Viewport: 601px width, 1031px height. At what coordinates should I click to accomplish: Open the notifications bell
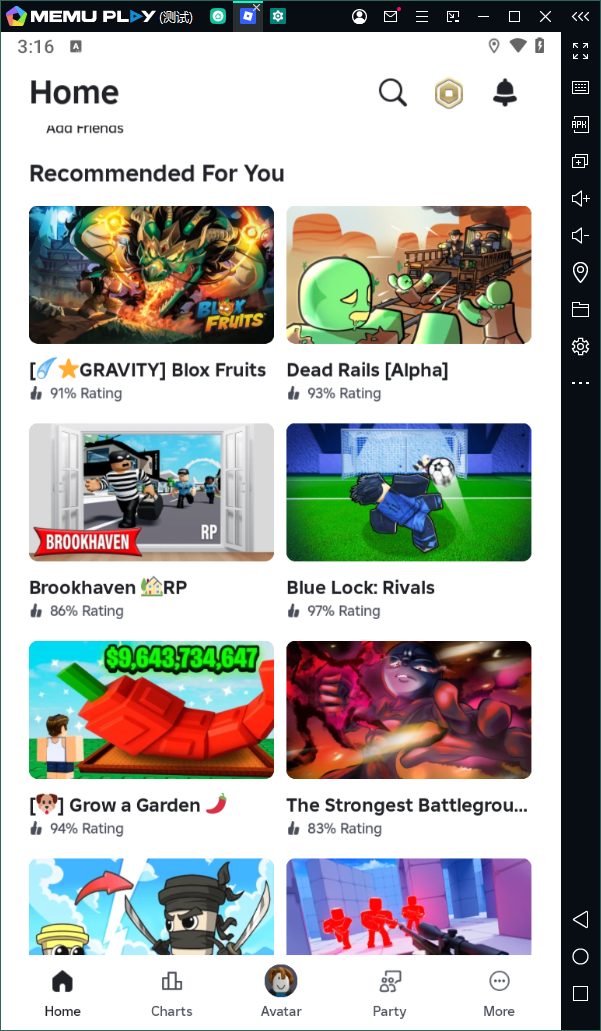pyautogui.click(x=506, y=93)
